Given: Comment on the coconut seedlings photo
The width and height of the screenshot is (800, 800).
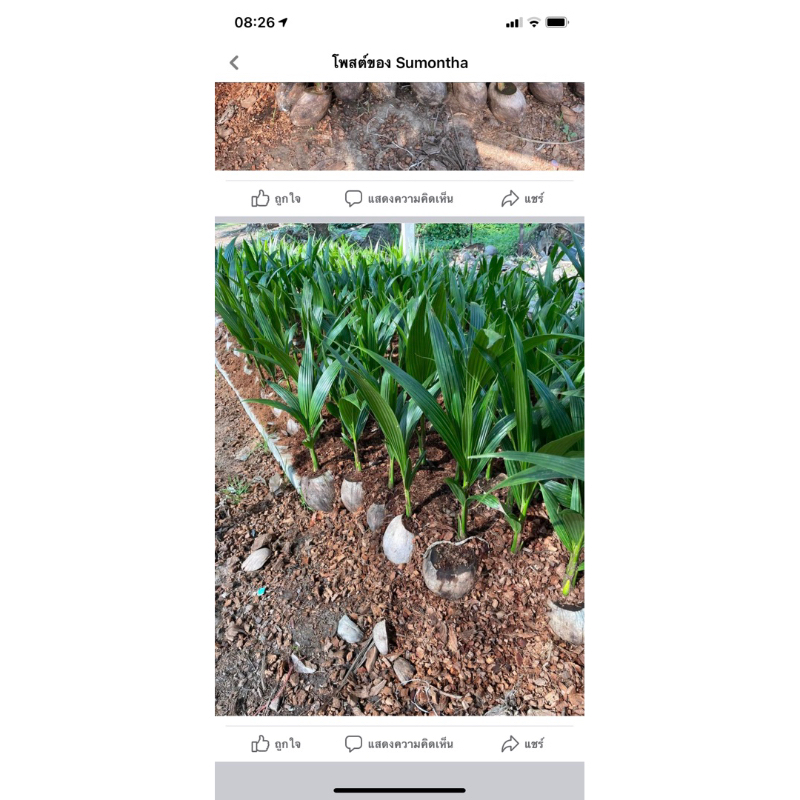Looking at the screenshot, I should tap(399, 744).
